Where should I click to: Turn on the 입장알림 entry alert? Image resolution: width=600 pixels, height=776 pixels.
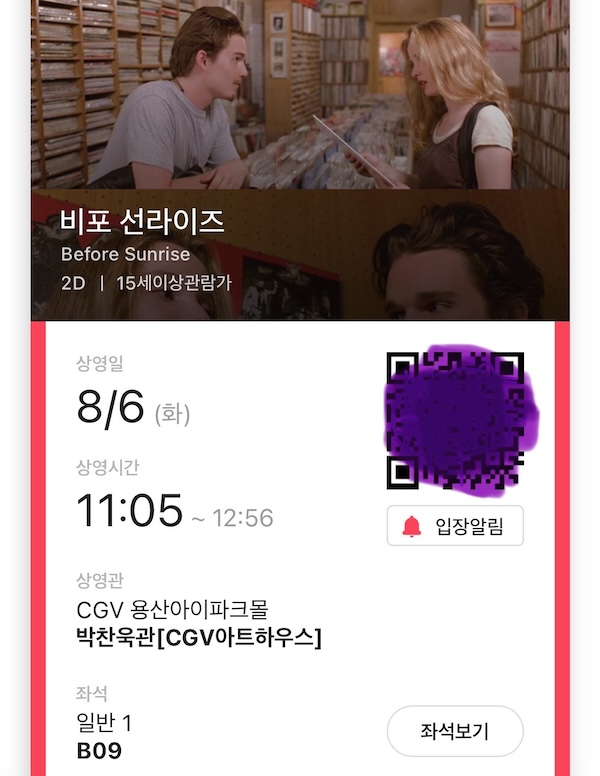pyautogui.click(x=455, y=526)
